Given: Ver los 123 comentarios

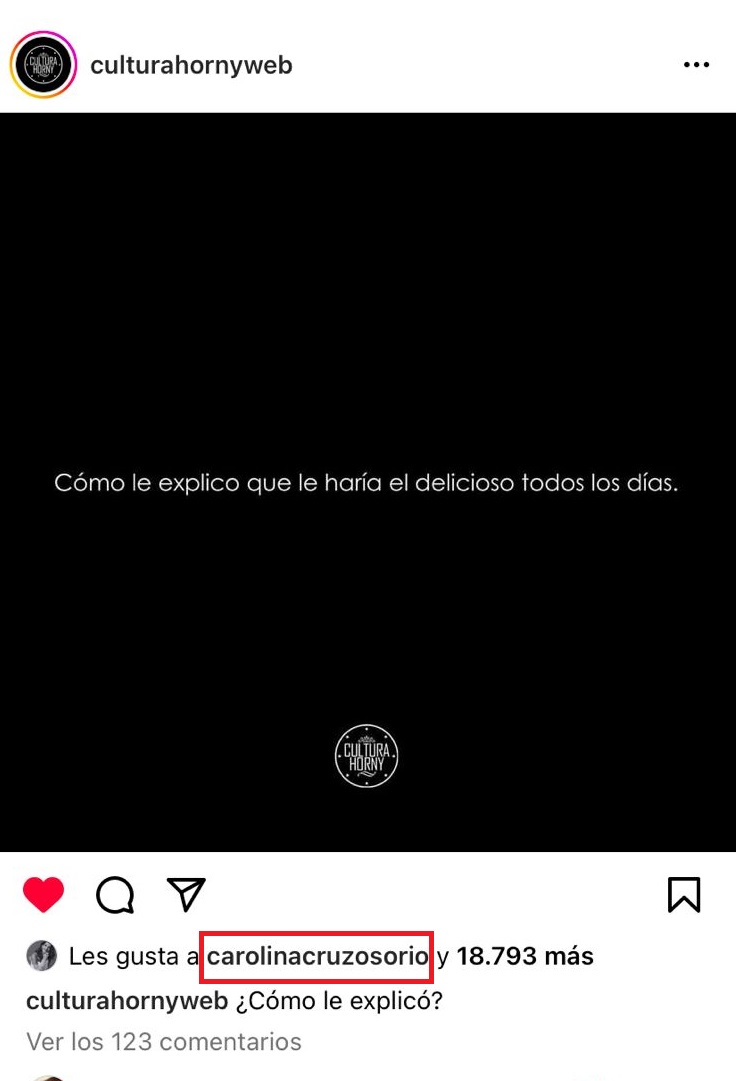Looking at the screenshot, I should coord(164,1042).
